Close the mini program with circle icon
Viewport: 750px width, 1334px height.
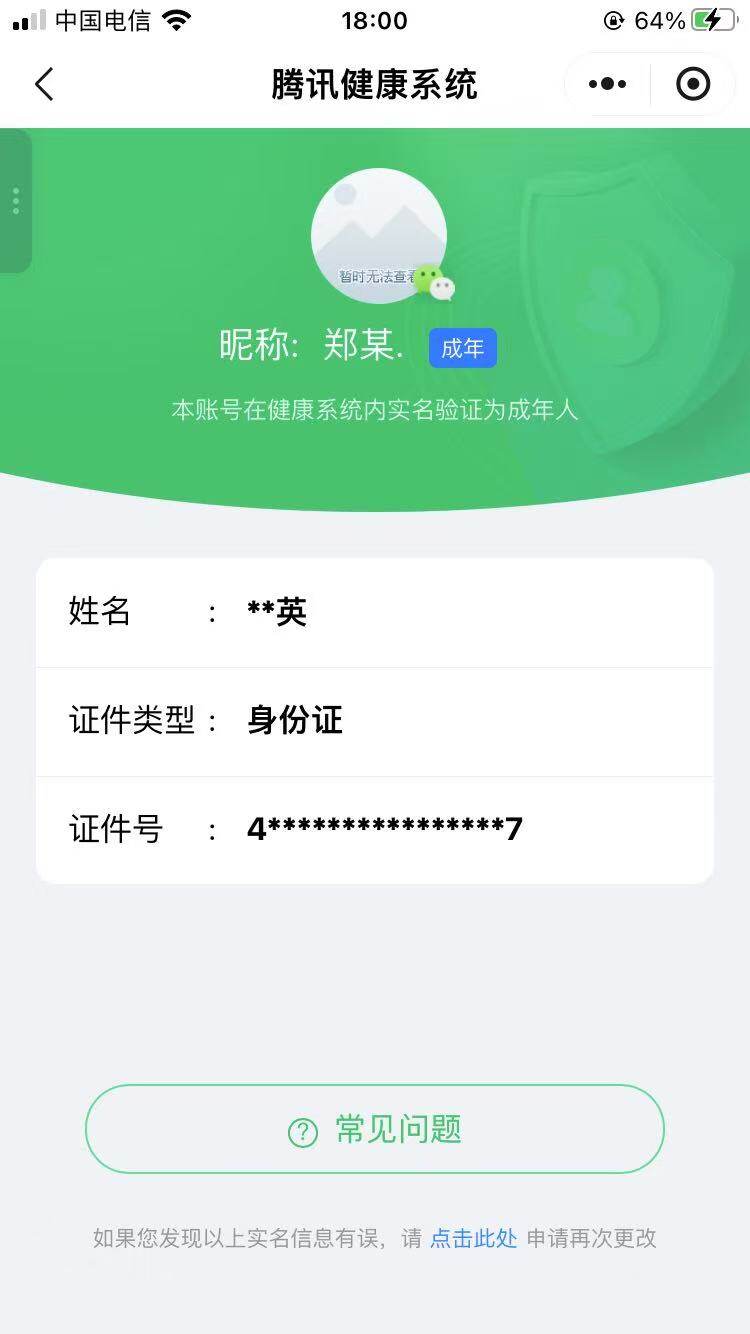pyautogui.click(x=693, y=85)
